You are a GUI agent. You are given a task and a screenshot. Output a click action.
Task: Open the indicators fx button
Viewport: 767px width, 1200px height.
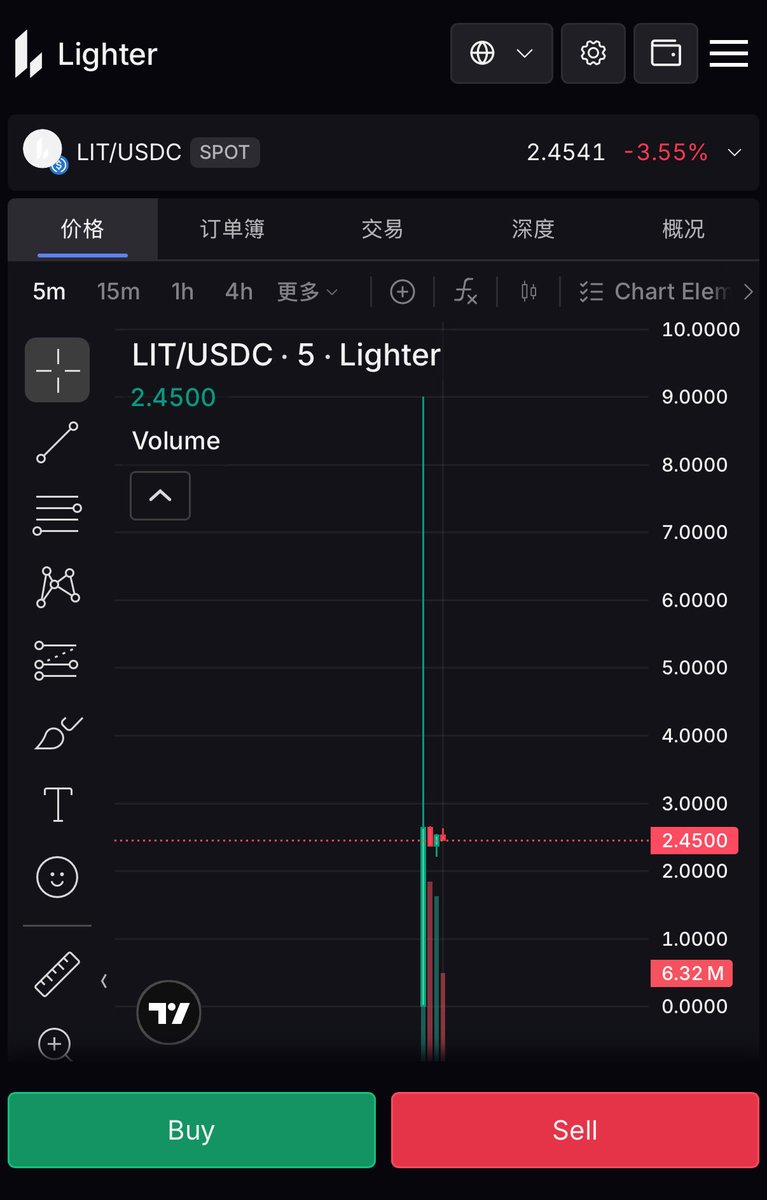click(465, 292)
